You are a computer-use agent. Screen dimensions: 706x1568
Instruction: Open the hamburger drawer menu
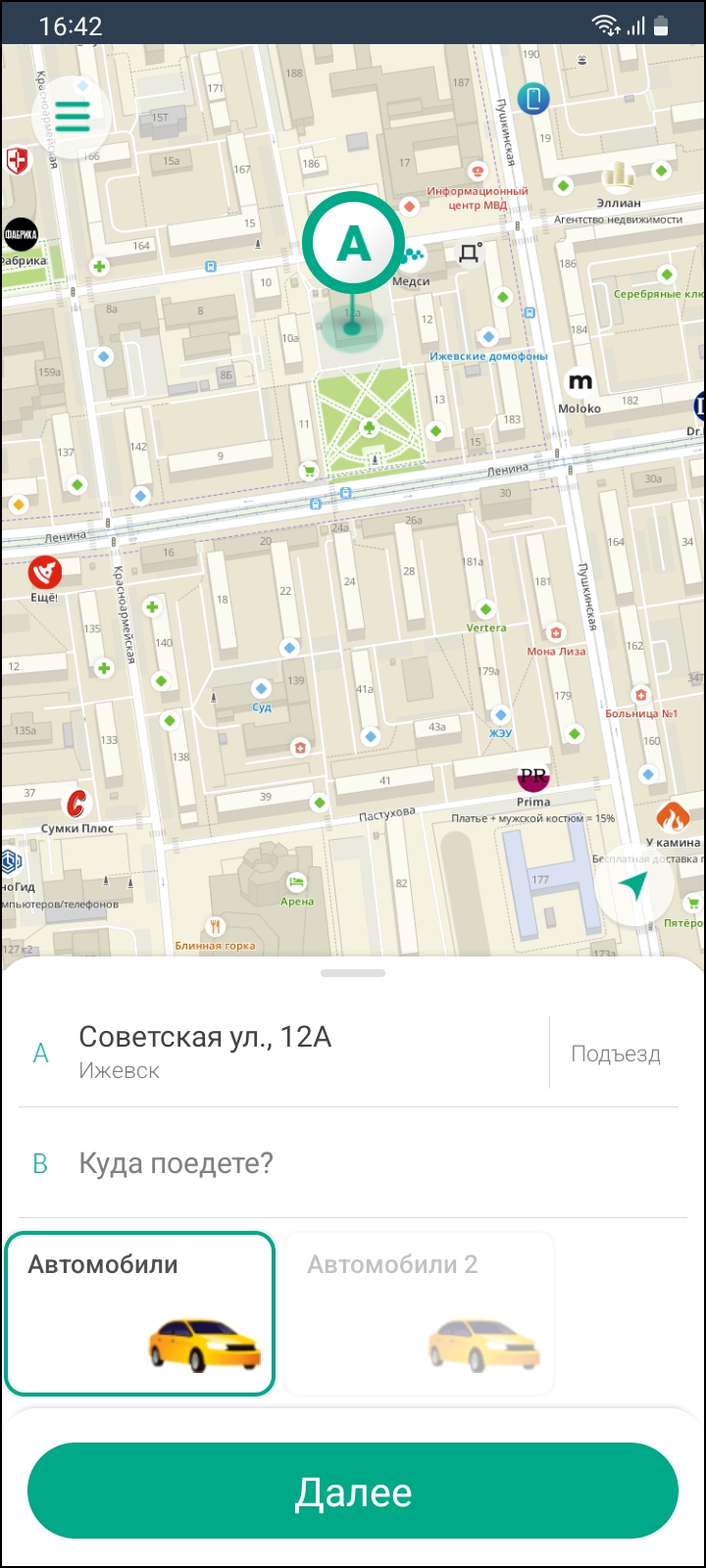(x=72, y=118)
